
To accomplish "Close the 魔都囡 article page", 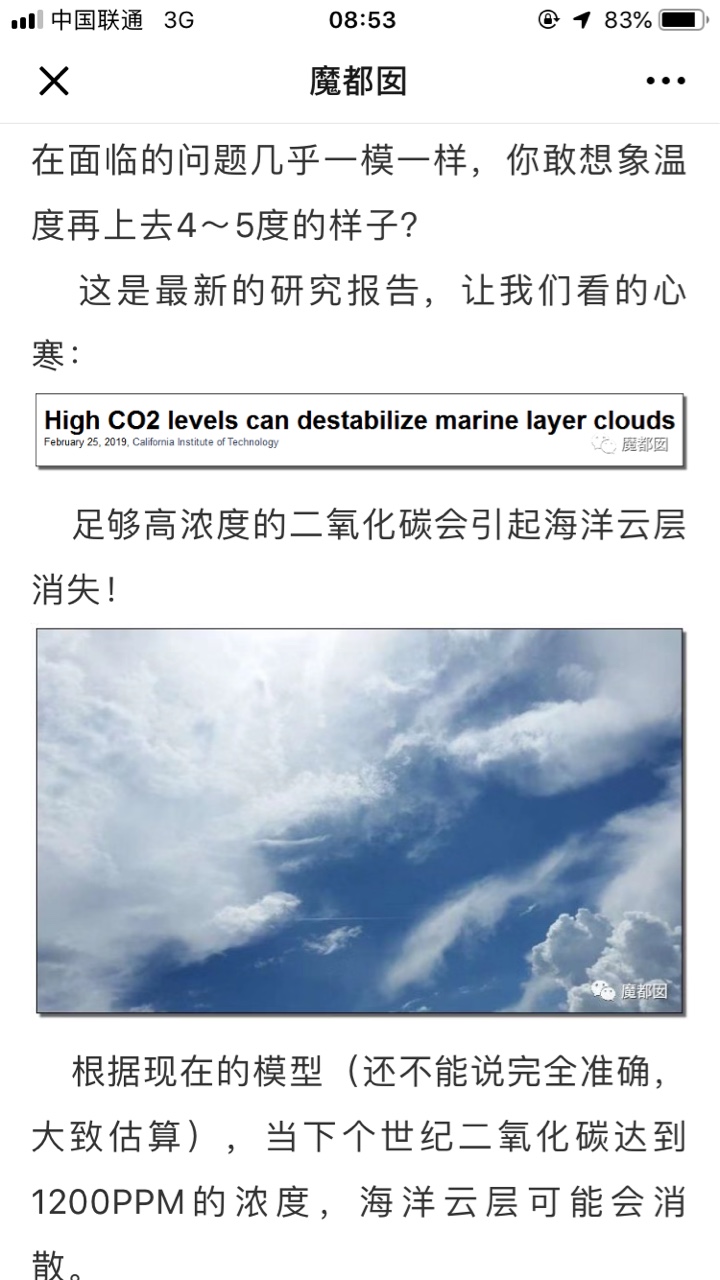I will [x=54, y=81].
